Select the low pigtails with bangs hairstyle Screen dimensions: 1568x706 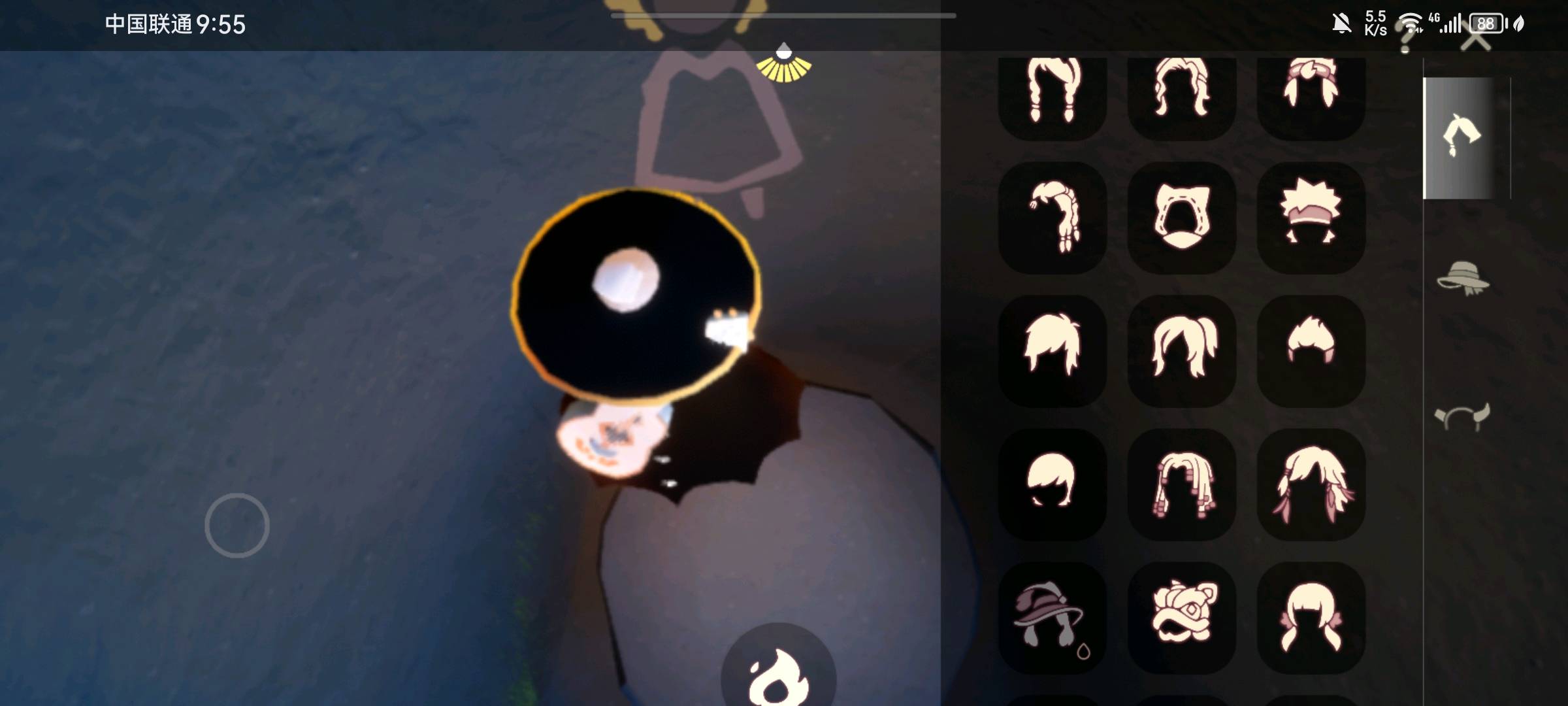(1311, 618)
